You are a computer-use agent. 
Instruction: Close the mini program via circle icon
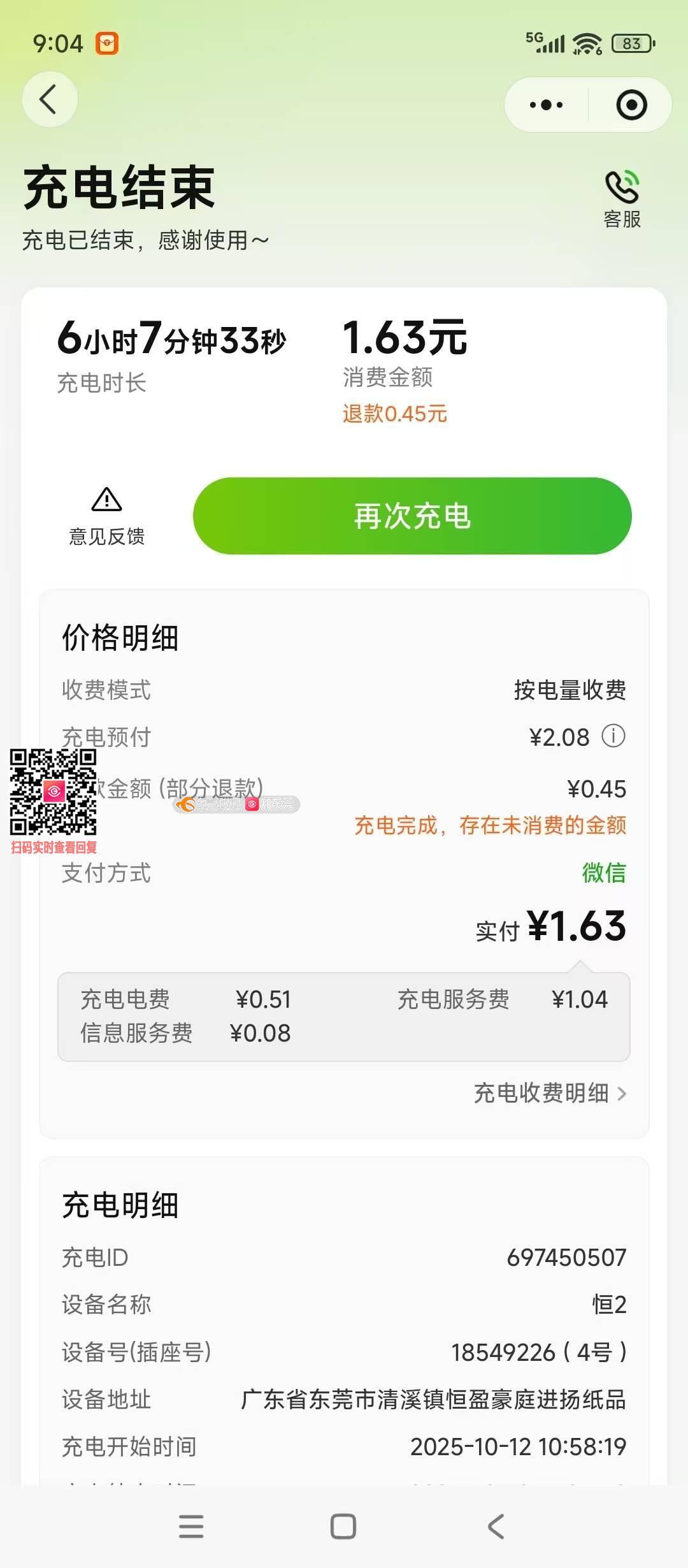pyautogui.click(x=631, y=105)
